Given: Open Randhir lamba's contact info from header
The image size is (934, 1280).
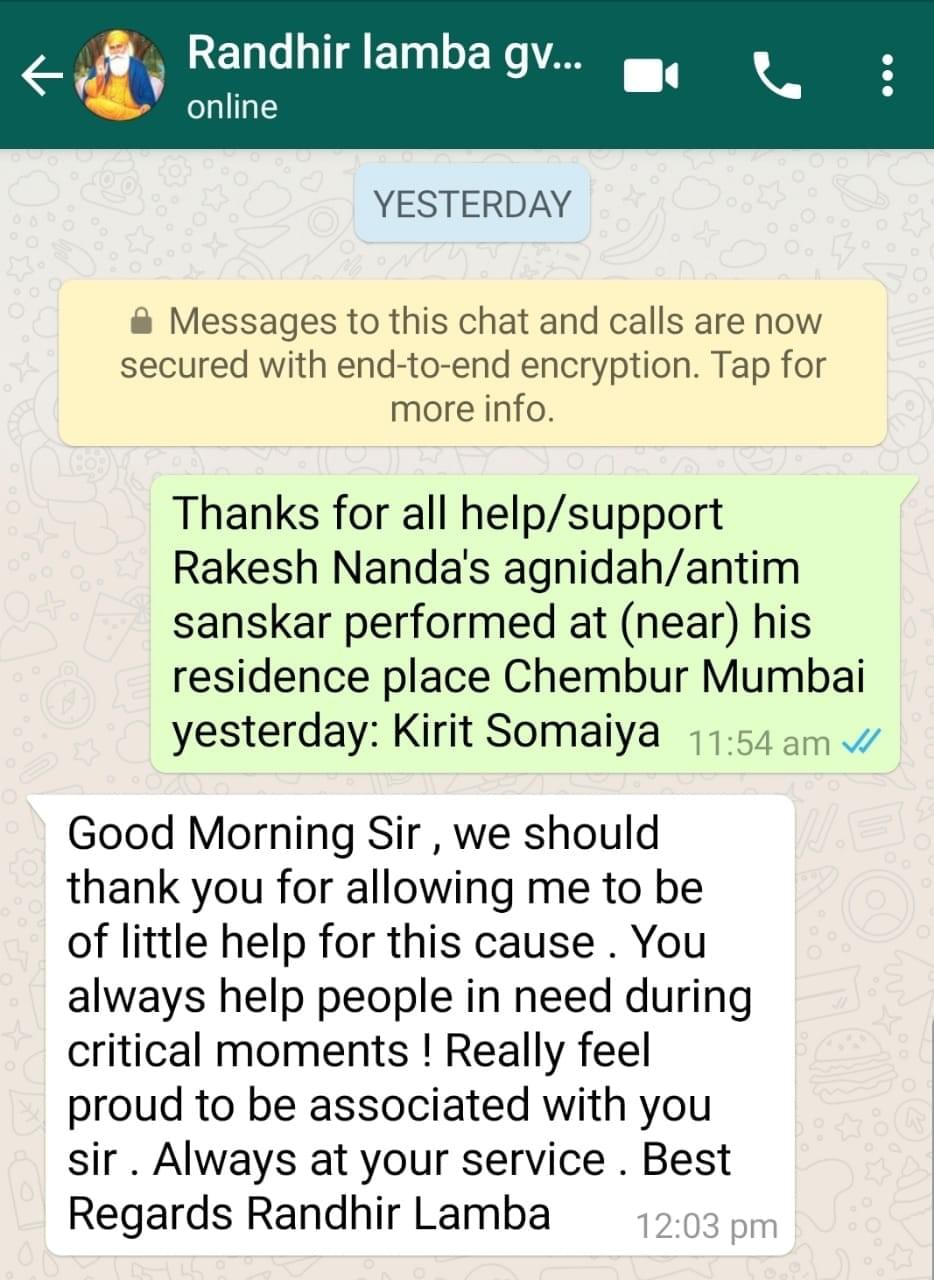Looking at the screenshot, I should coord(383,74).
